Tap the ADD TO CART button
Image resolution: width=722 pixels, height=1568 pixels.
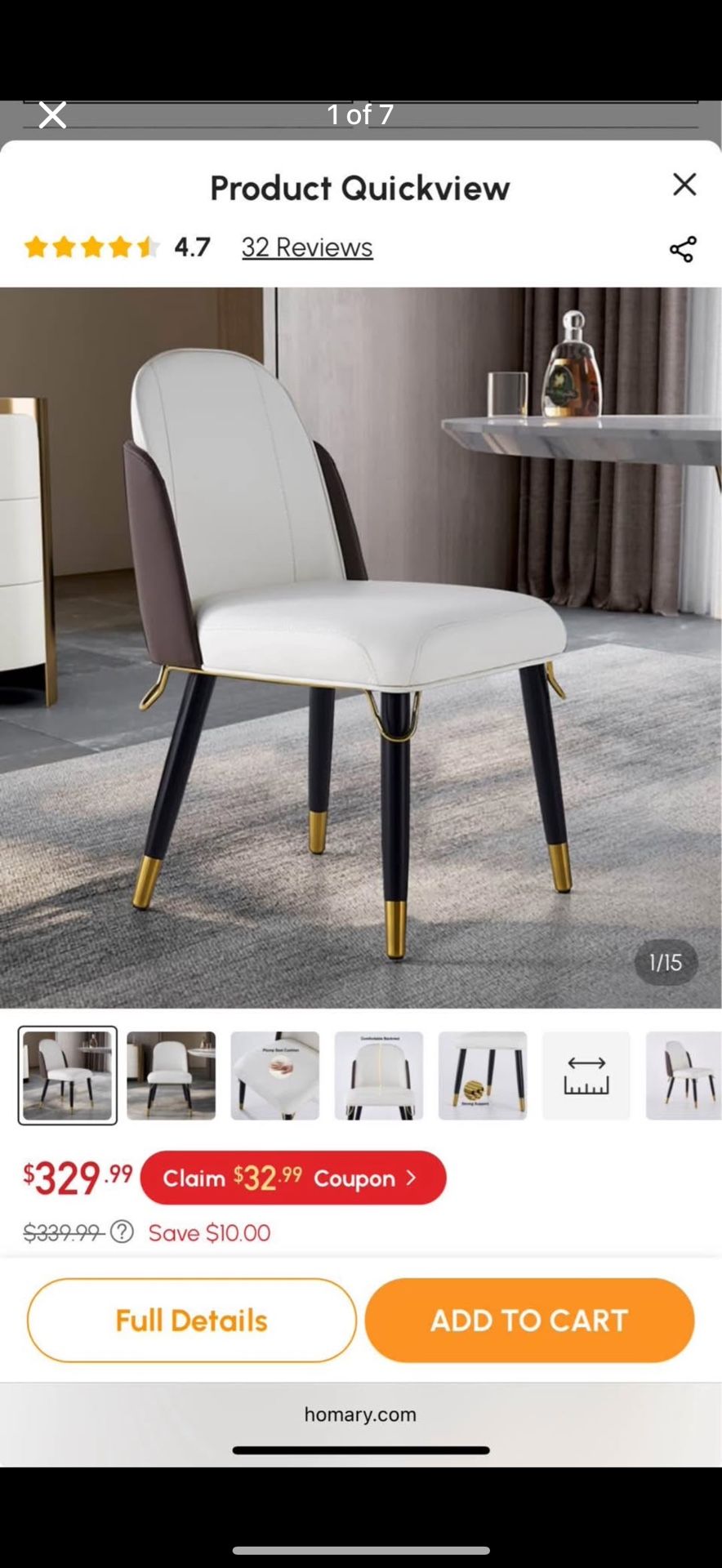pos(529,1320)
